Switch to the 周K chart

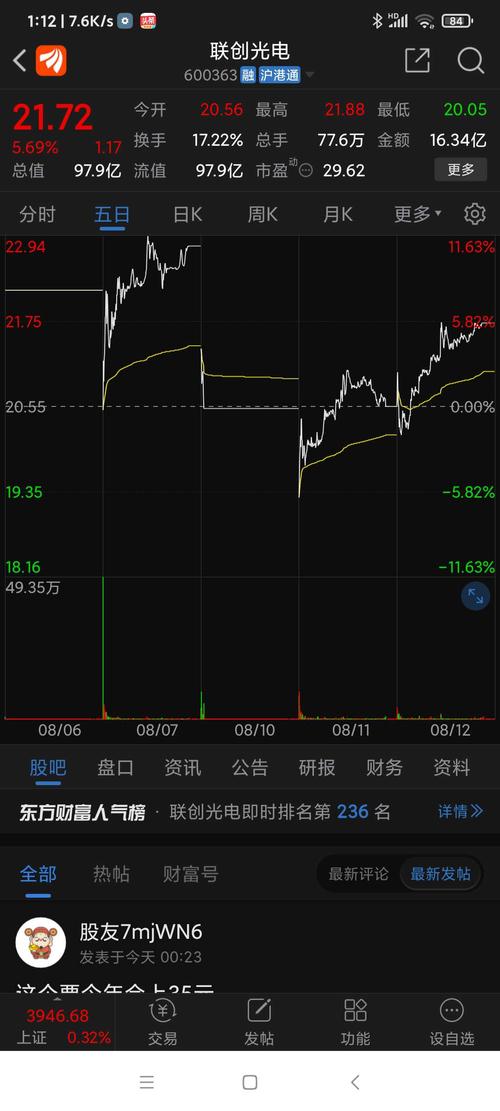click(263, 214)
